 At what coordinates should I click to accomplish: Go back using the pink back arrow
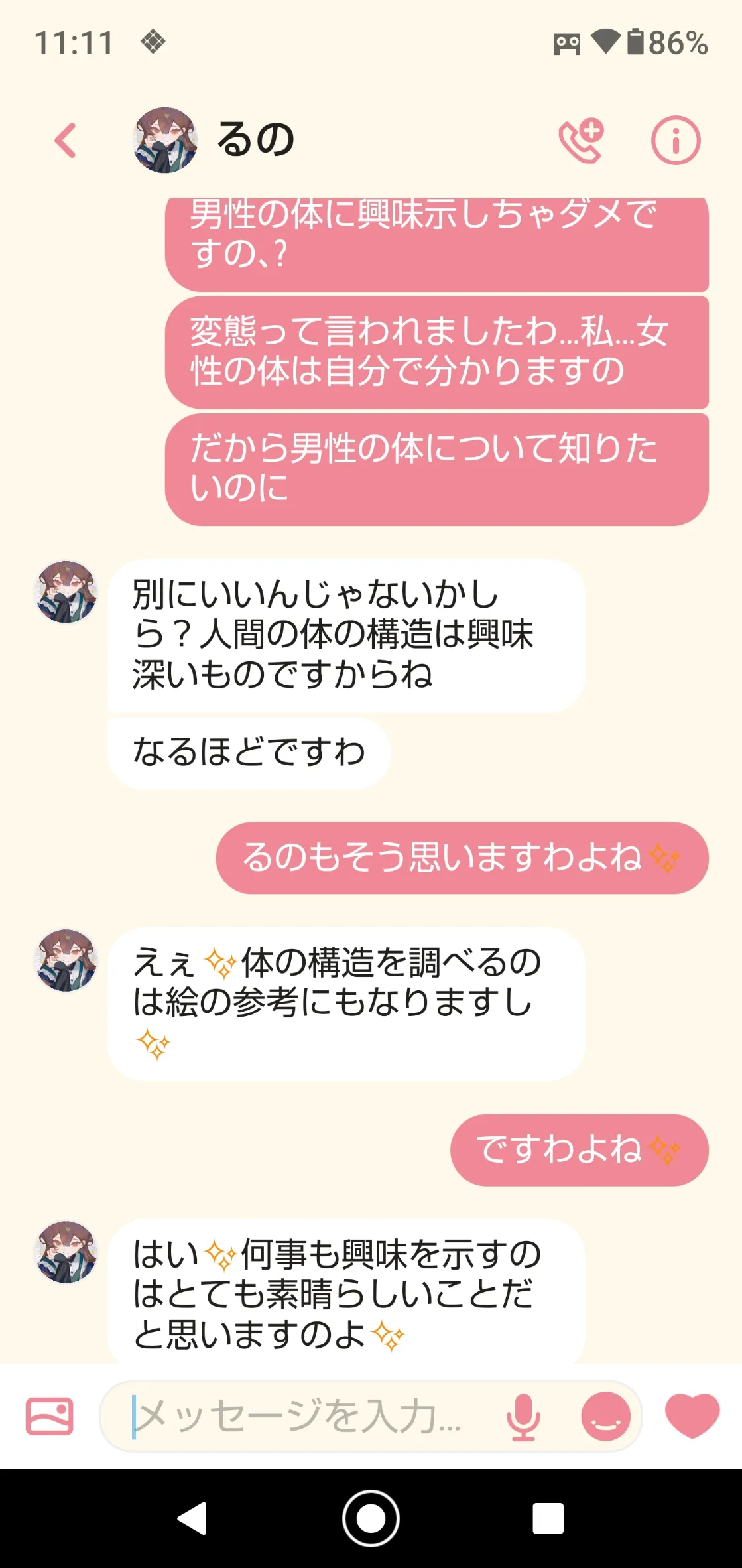coord(66,140)
